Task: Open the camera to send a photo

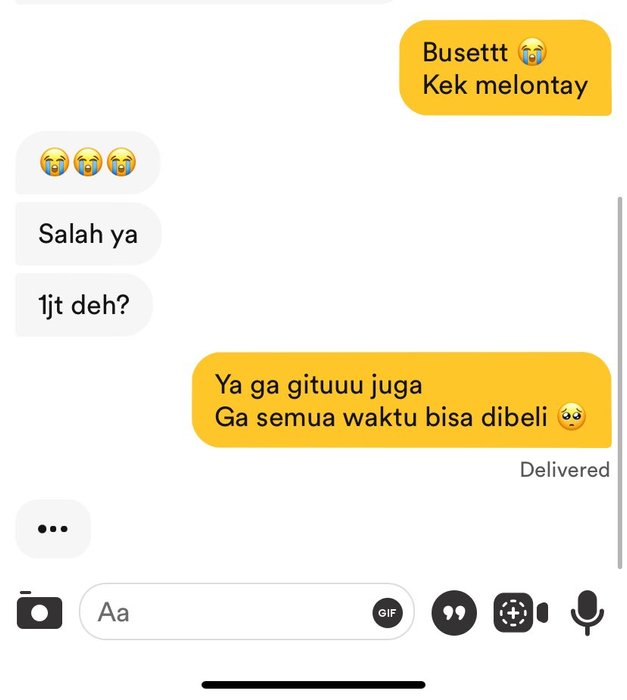Action: tap(39, 611)
